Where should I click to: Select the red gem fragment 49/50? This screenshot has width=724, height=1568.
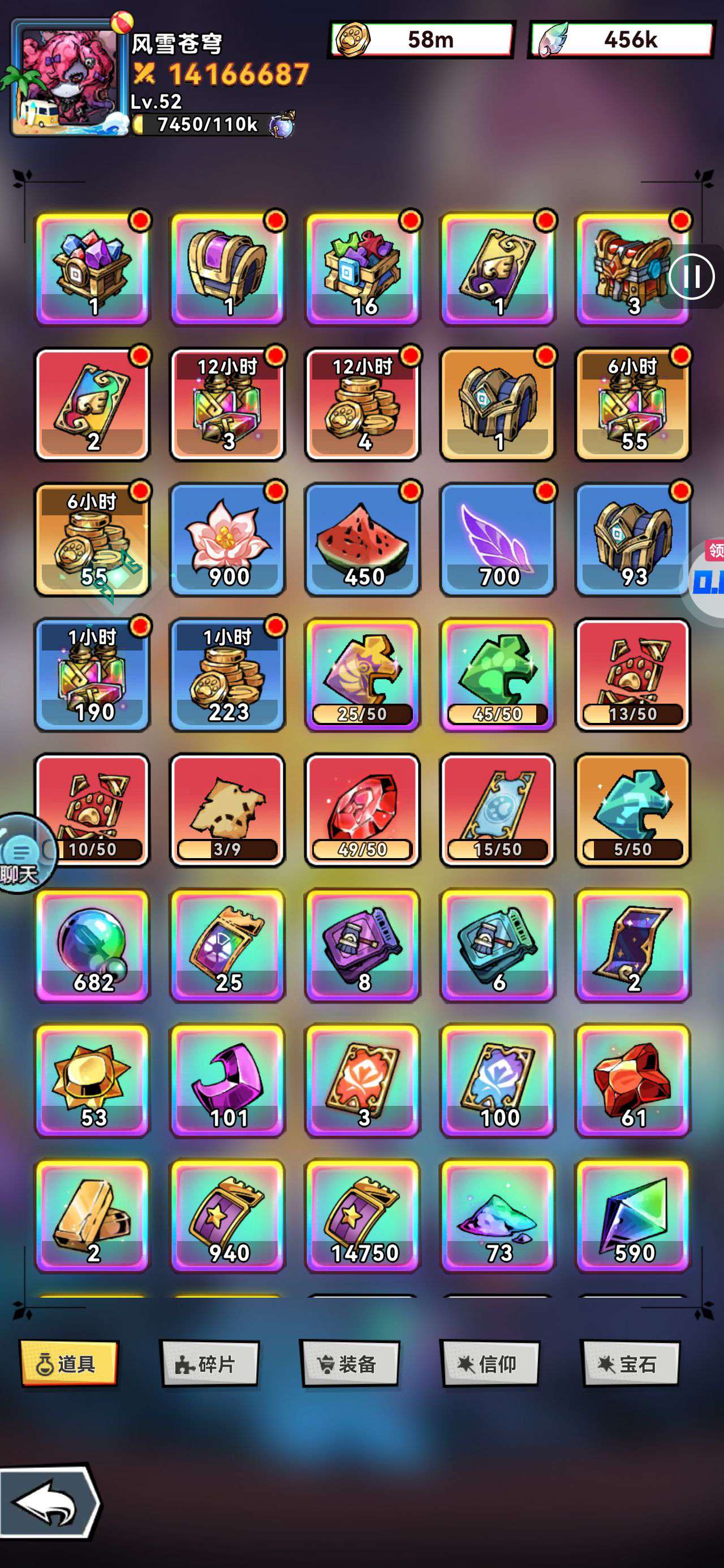(x=363, y=809)
